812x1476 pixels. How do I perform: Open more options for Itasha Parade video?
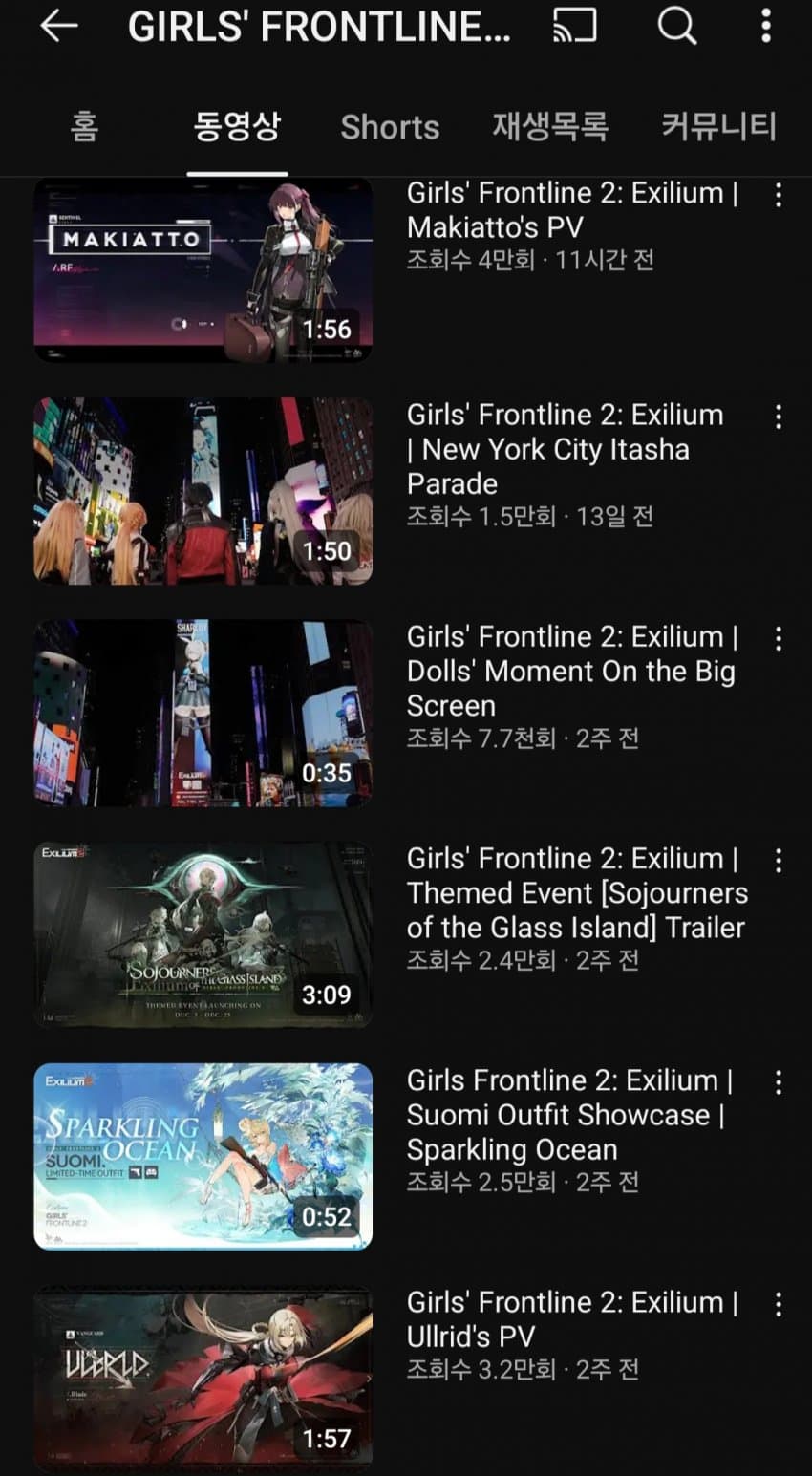(x=779, y=417)
